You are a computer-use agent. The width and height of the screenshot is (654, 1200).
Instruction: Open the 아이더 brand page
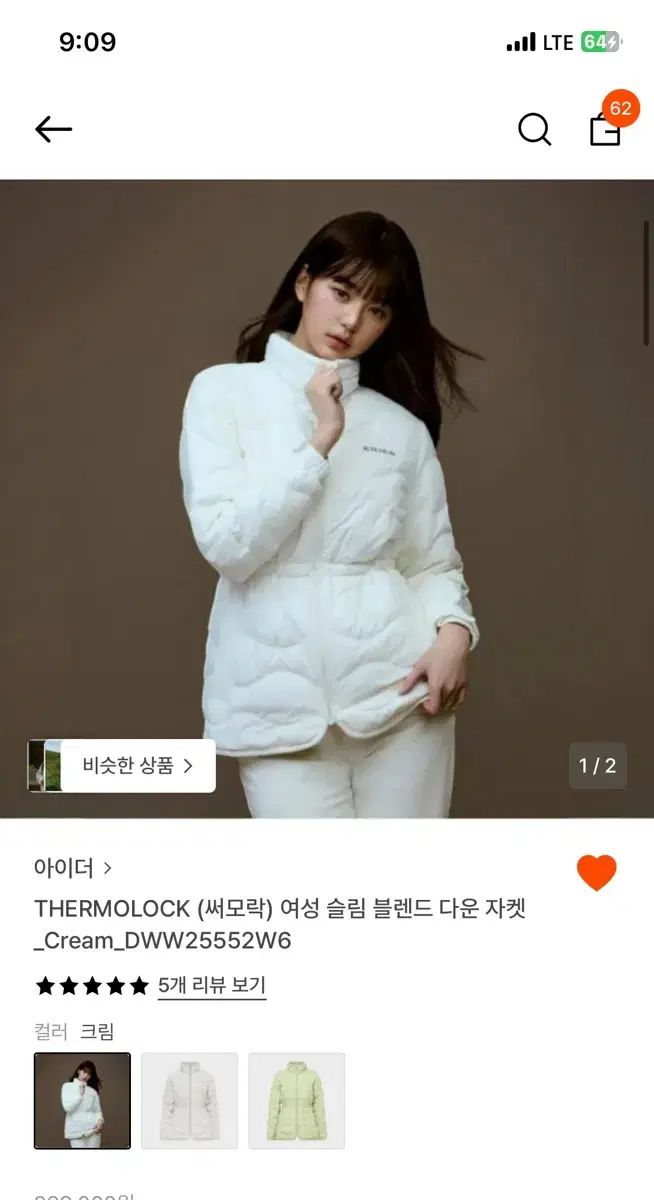click(73, 867)
